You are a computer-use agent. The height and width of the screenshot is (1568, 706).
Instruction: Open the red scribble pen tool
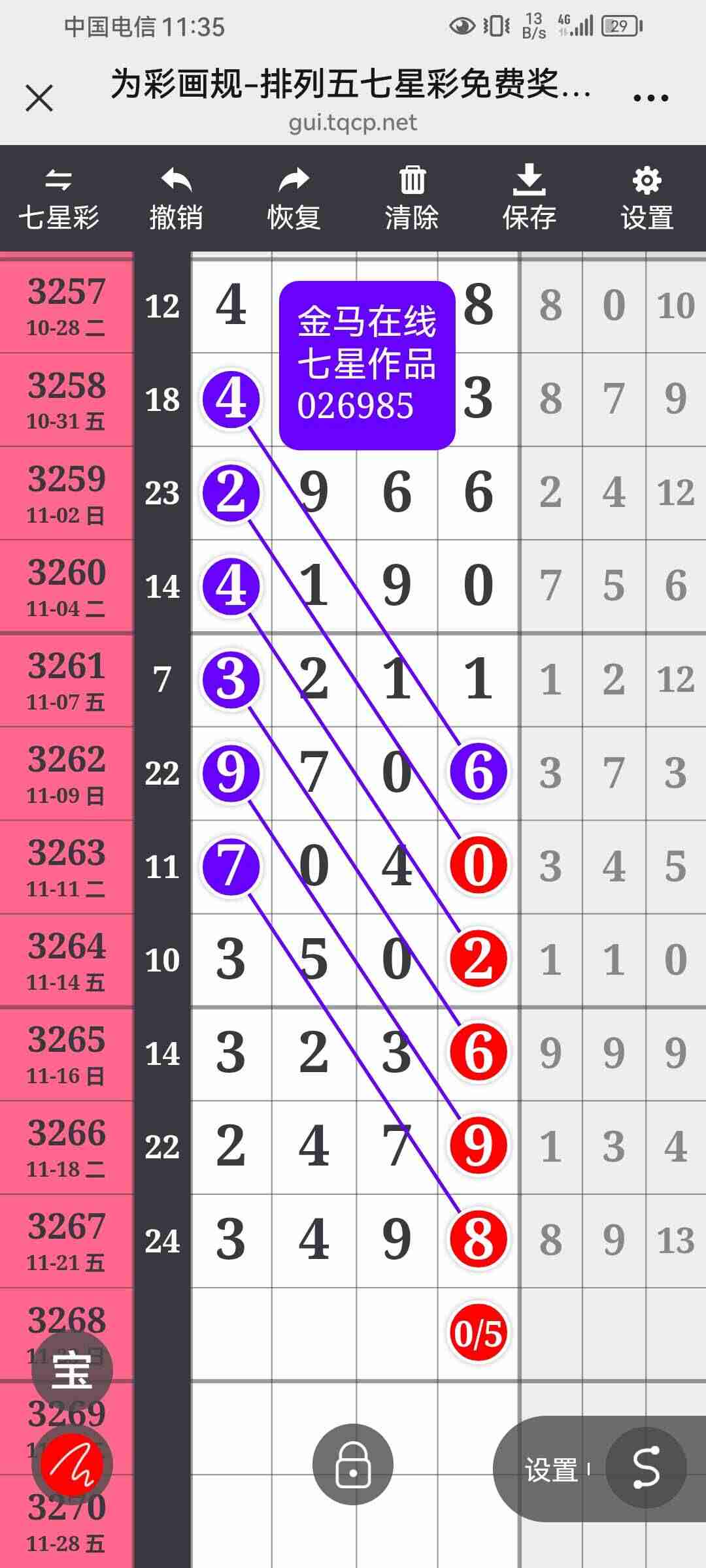tap(72, 1464)
